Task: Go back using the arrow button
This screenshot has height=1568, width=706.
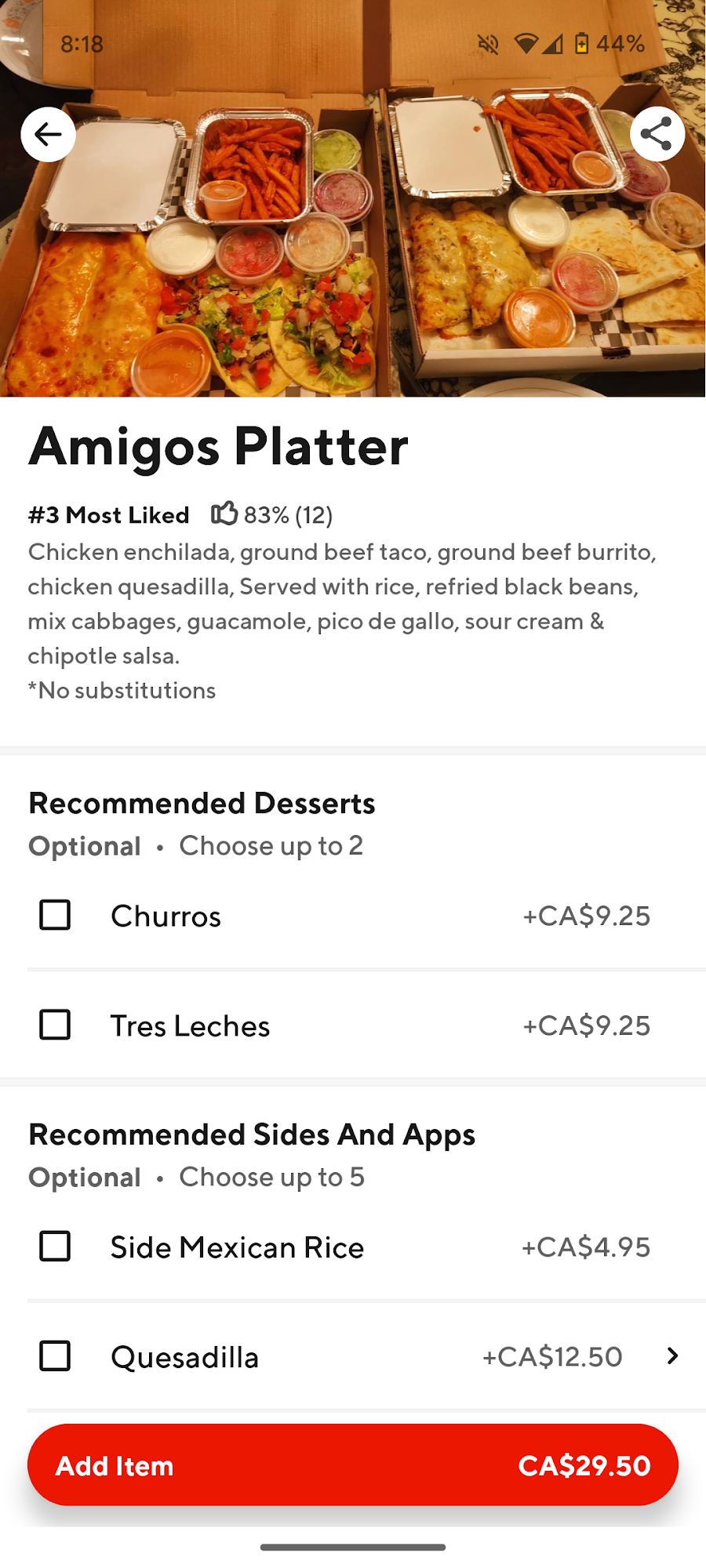Action: point(48,134)
